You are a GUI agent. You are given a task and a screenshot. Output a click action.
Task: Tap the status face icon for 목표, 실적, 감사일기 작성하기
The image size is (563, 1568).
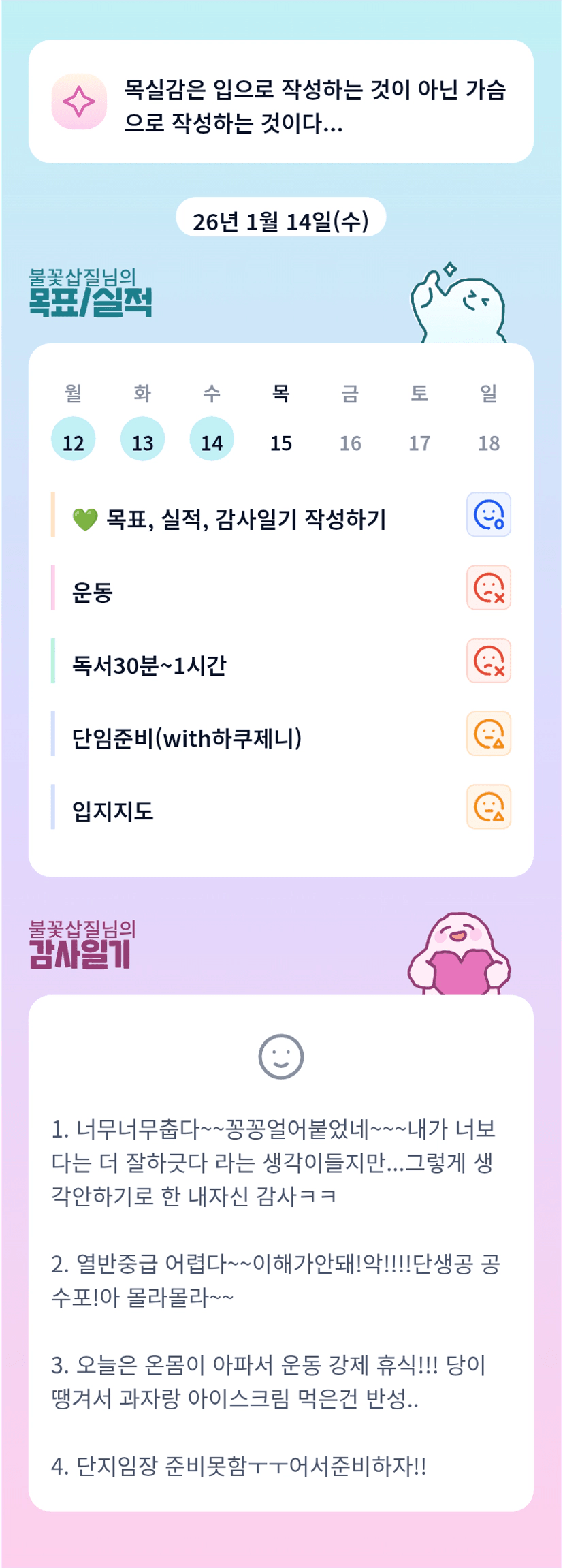489,515
